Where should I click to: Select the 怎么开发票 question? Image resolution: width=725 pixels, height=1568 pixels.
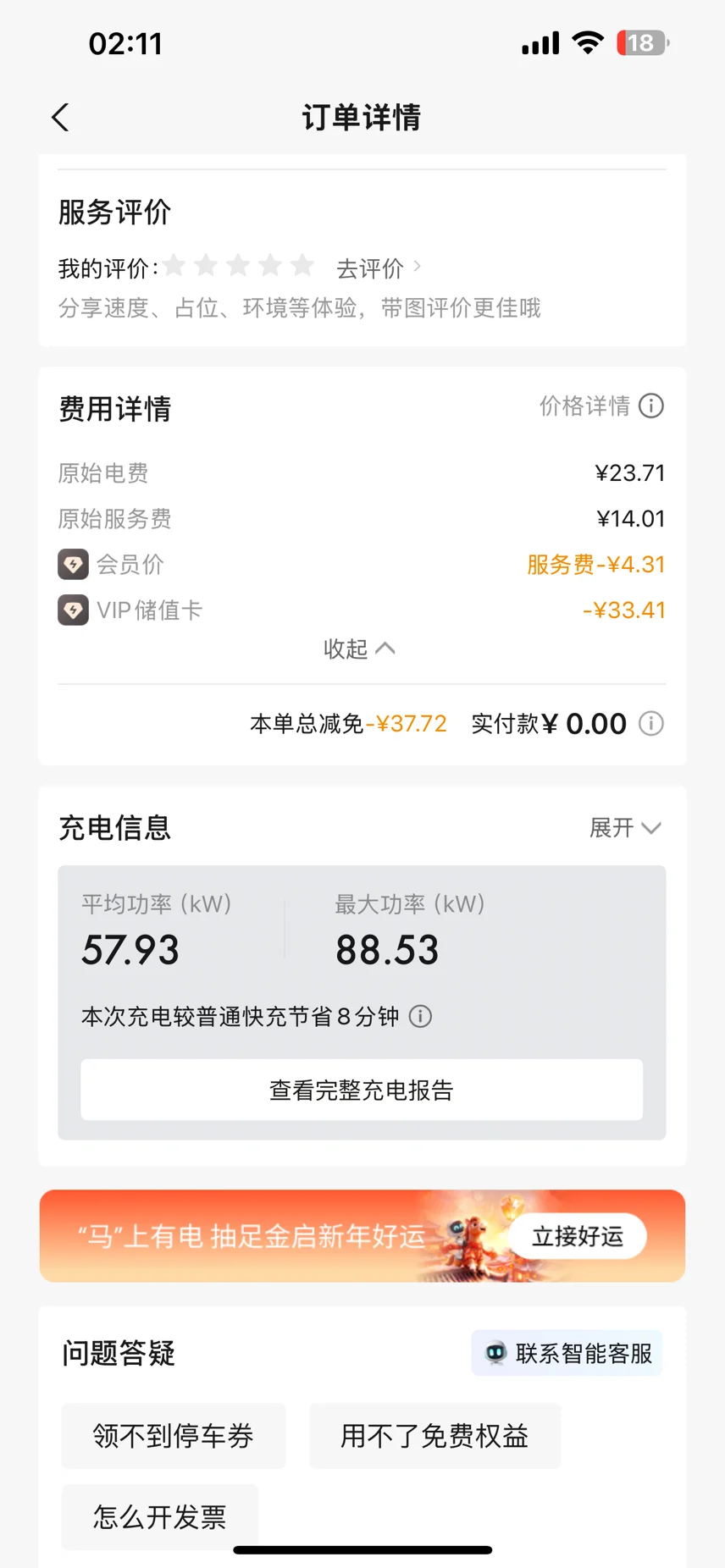pyautogui.click(x=160, y=1516)
